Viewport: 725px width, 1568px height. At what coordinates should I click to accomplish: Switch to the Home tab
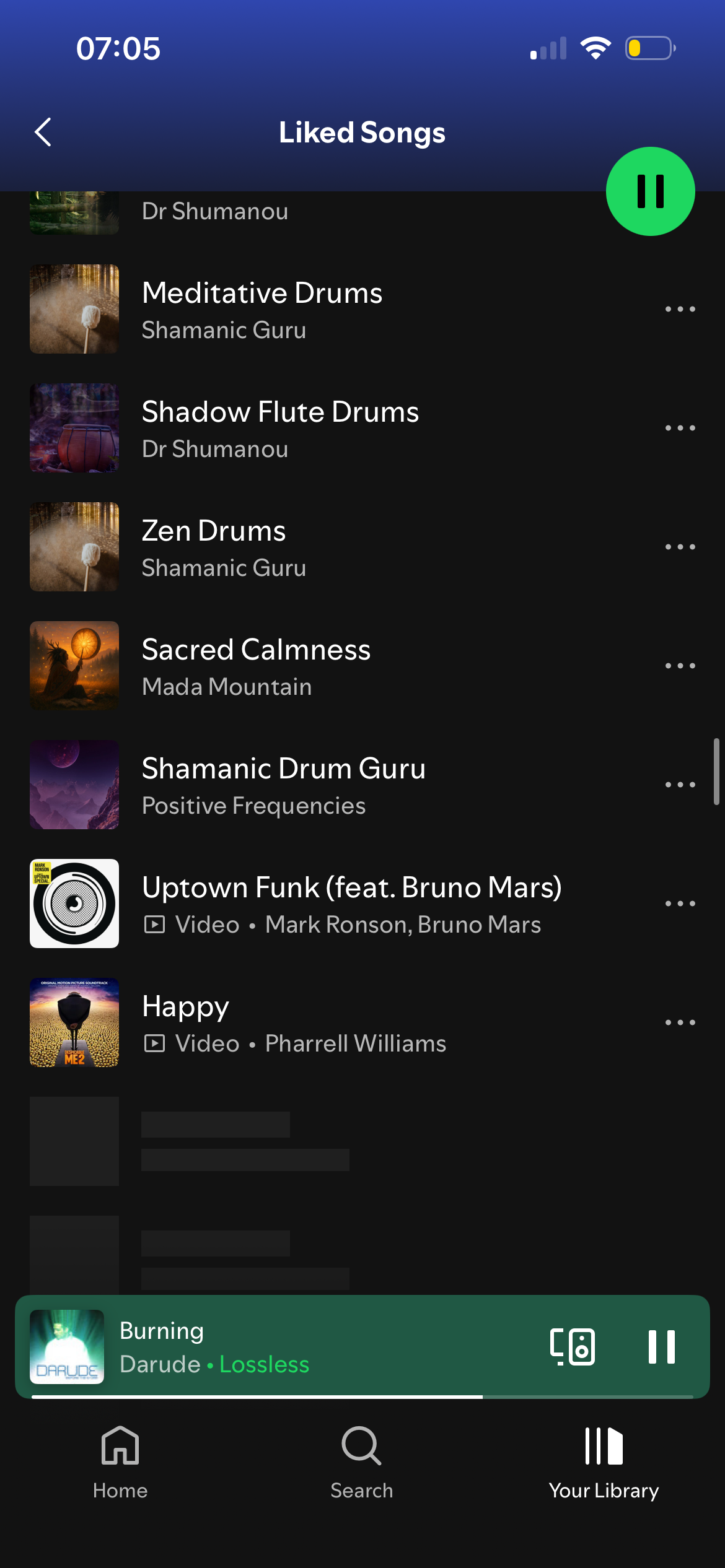[120, 1462]
